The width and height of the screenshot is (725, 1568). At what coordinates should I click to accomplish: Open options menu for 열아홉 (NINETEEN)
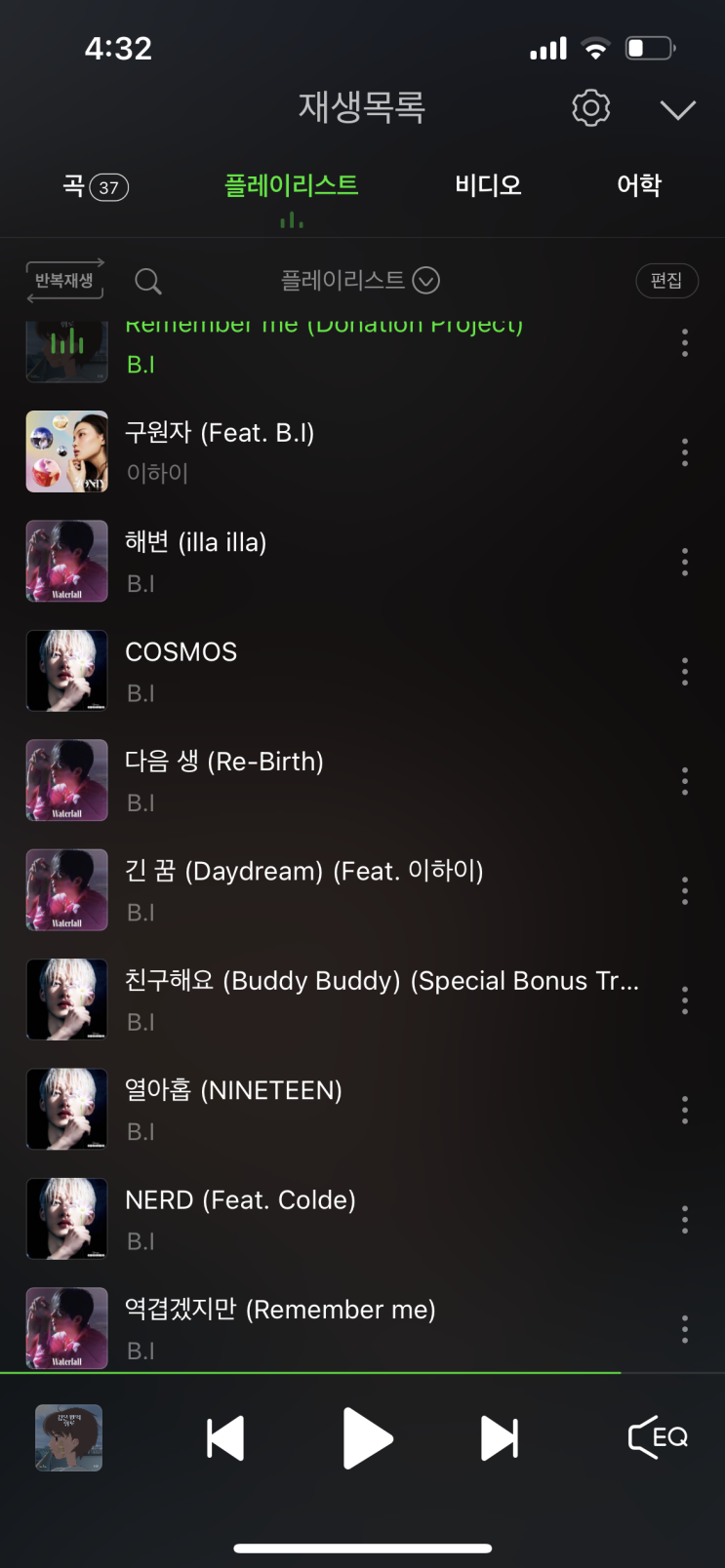[684, 1109]
